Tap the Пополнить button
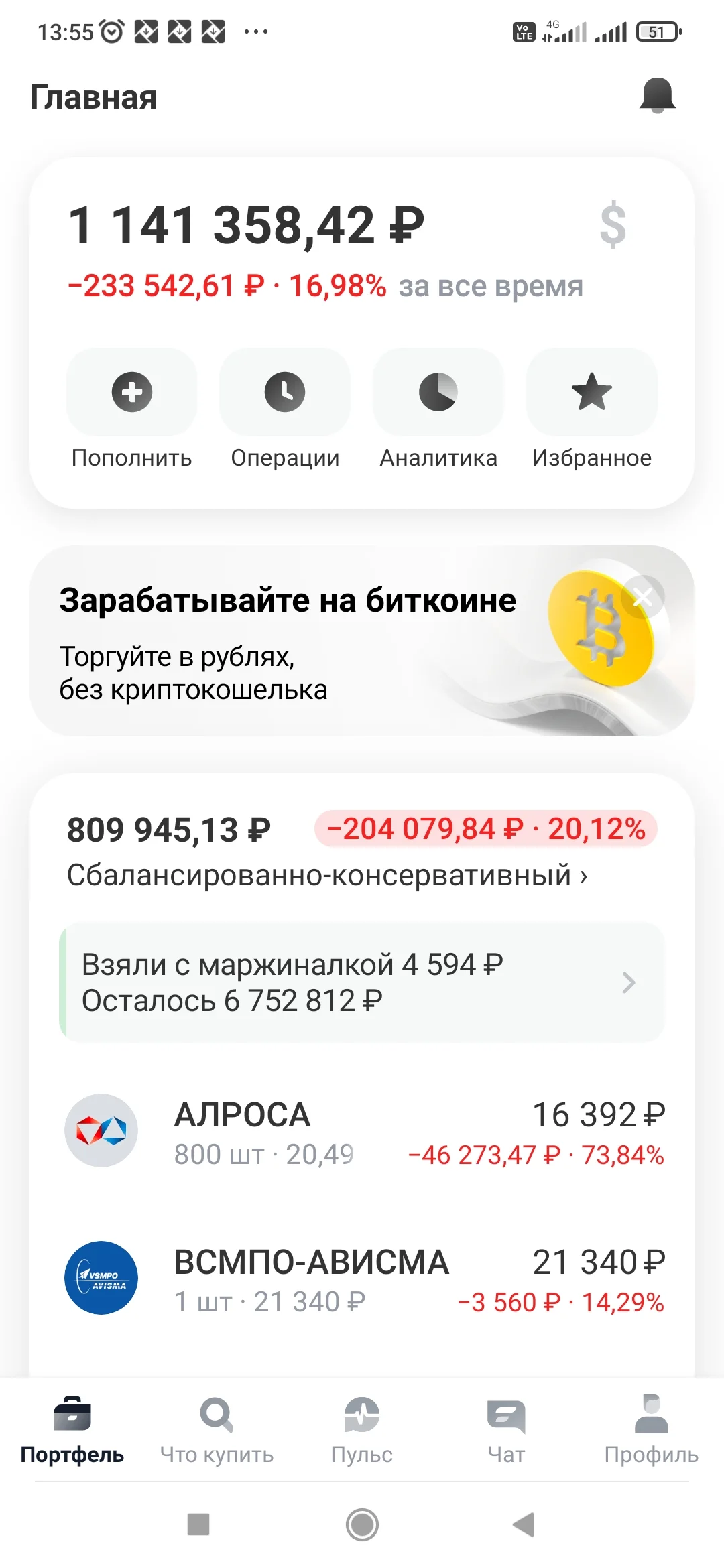The image size is (724, 1568). 132,409
